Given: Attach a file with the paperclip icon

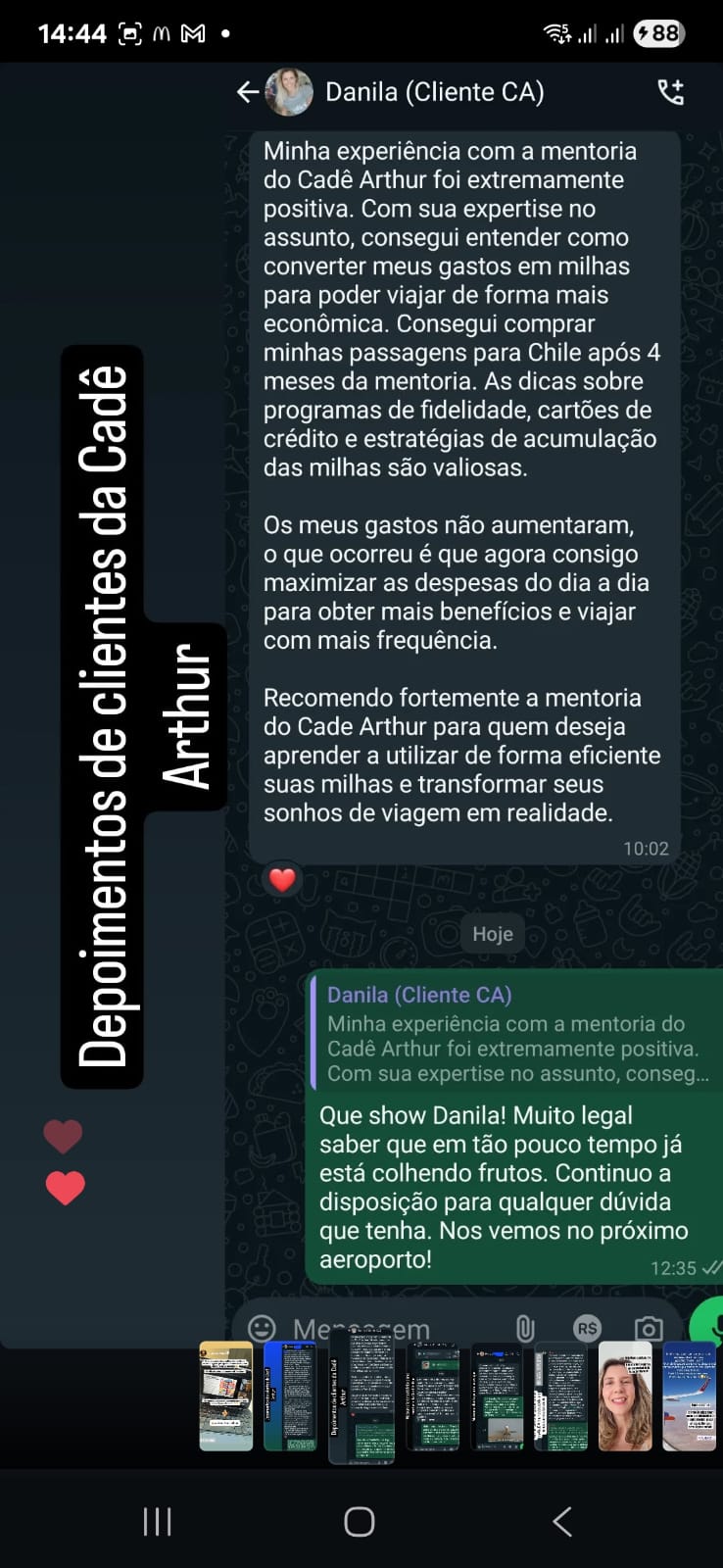Looking at the screenshot, I should (x=526, y=1329).
